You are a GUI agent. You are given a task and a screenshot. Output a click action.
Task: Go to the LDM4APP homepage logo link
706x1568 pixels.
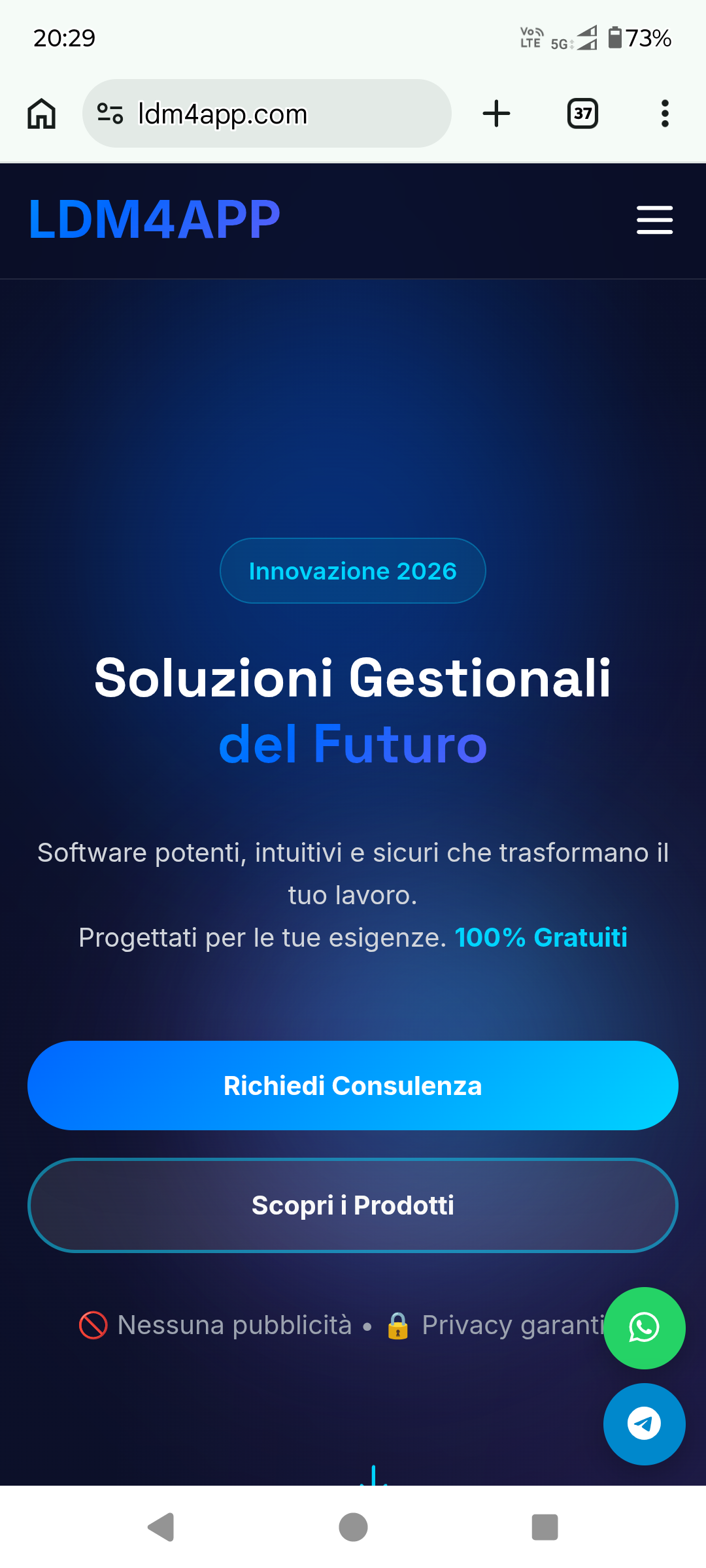point(154,220)
